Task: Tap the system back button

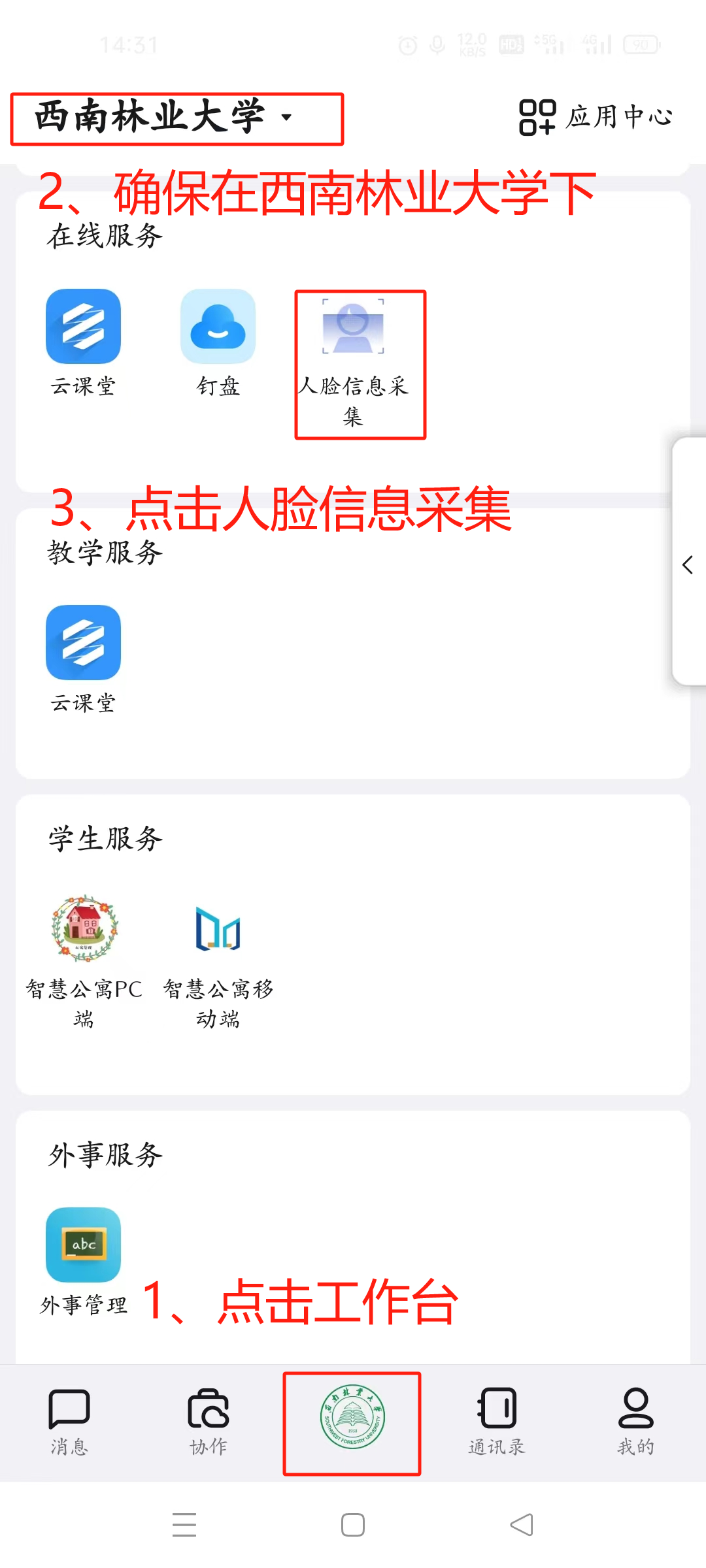Action: coord(522,1525)
